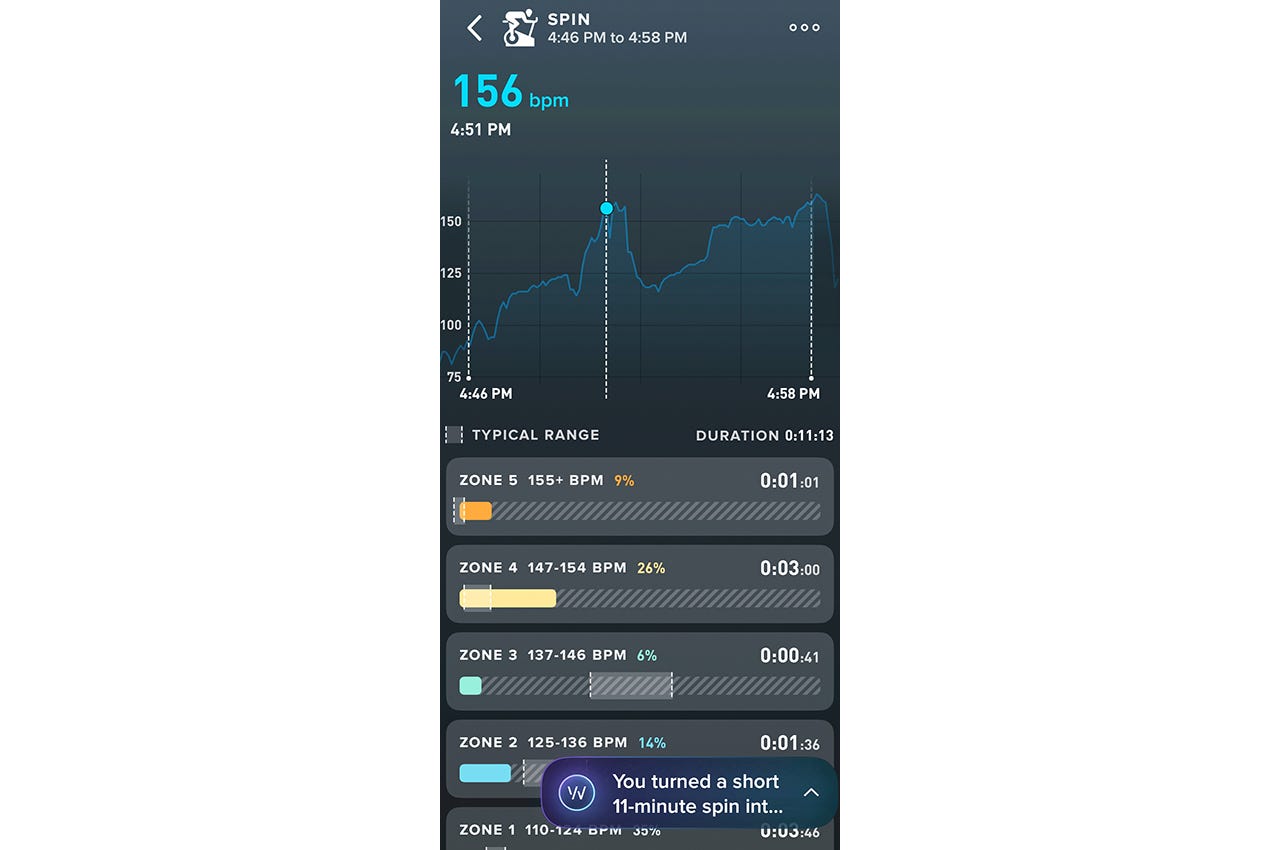Select the heart rate marker at 4:51 PM

(606, 208)
